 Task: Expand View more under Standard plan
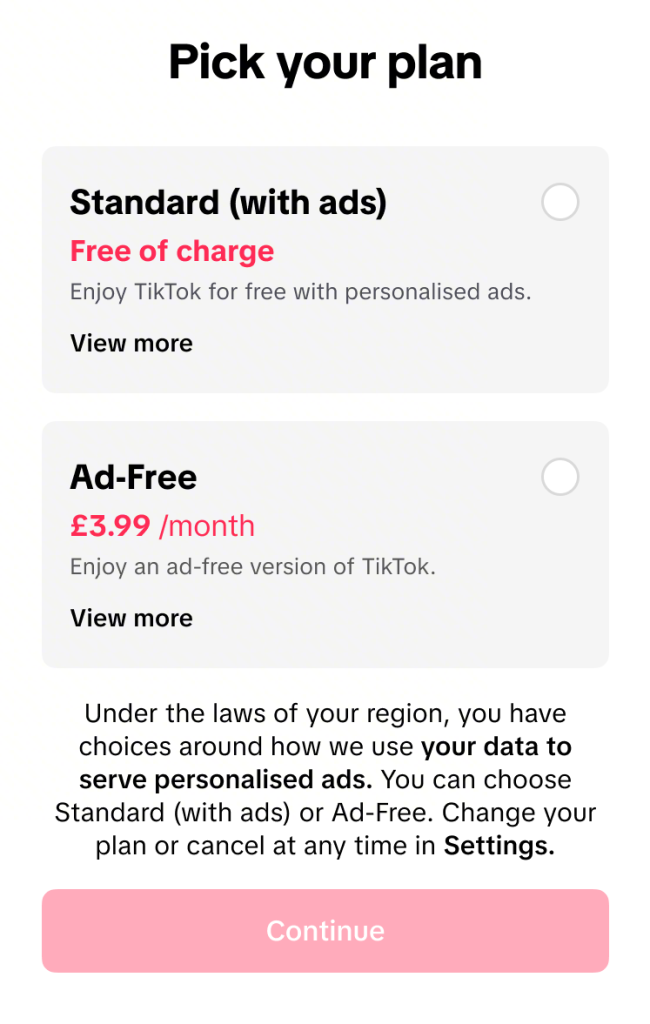click(x=131, y=344)
